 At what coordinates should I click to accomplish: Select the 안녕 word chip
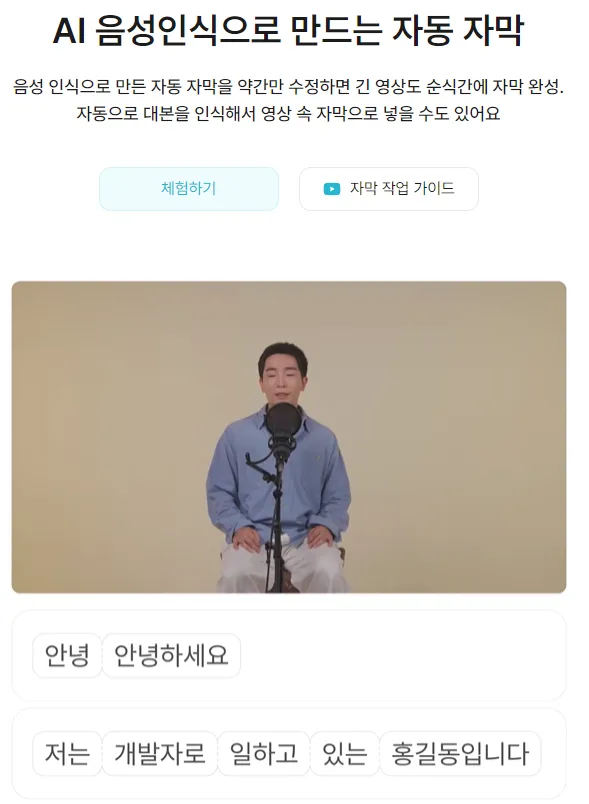tap(67, 655)
